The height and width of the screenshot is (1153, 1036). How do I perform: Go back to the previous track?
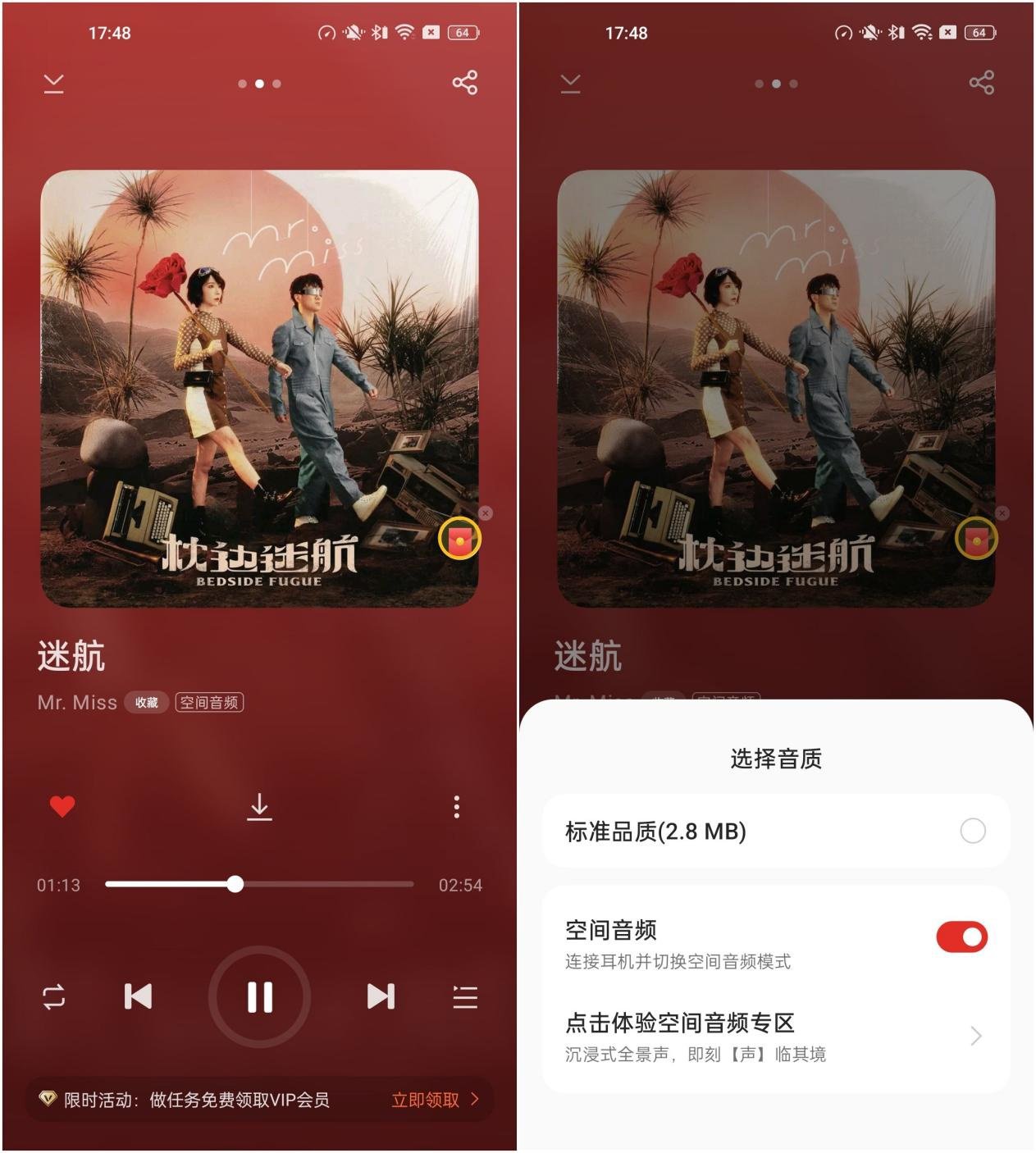tap(138, 996)
